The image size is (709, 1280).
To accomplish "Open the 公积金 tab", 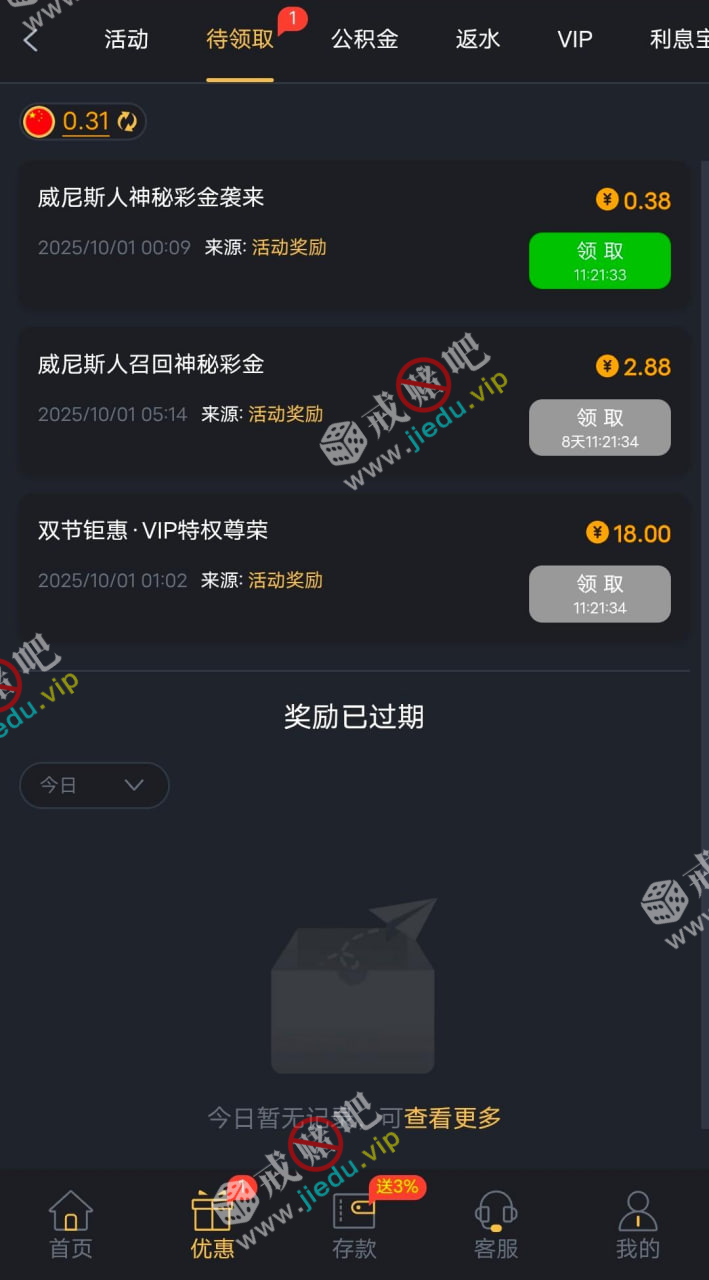I will (x=365, y=40).
